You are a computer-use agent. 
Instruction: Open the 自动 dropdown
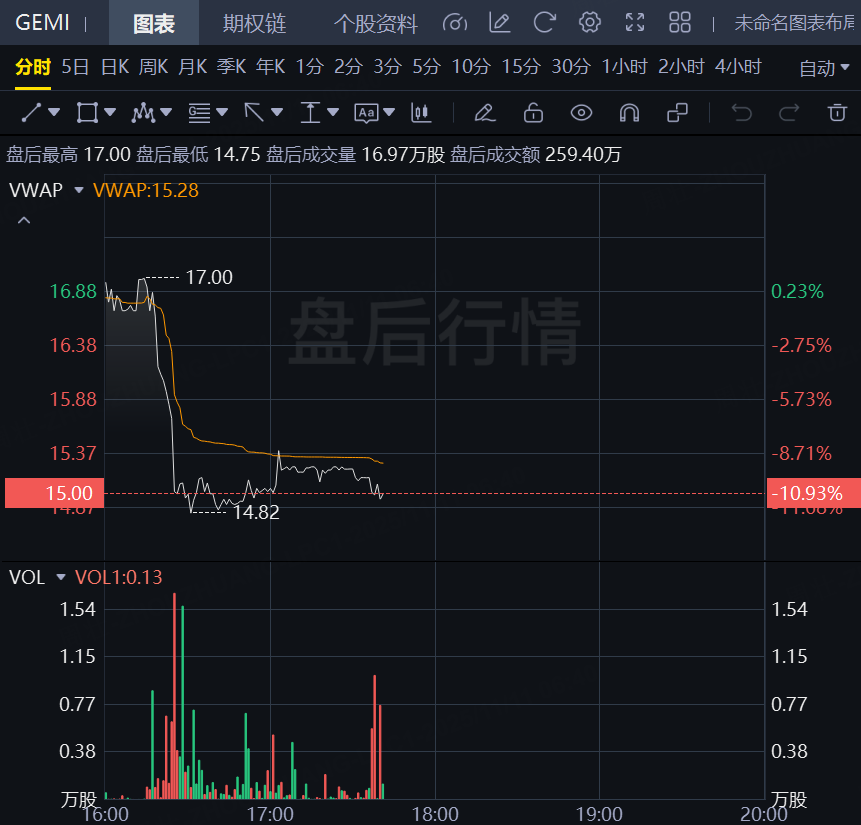[x=825, y=68]
